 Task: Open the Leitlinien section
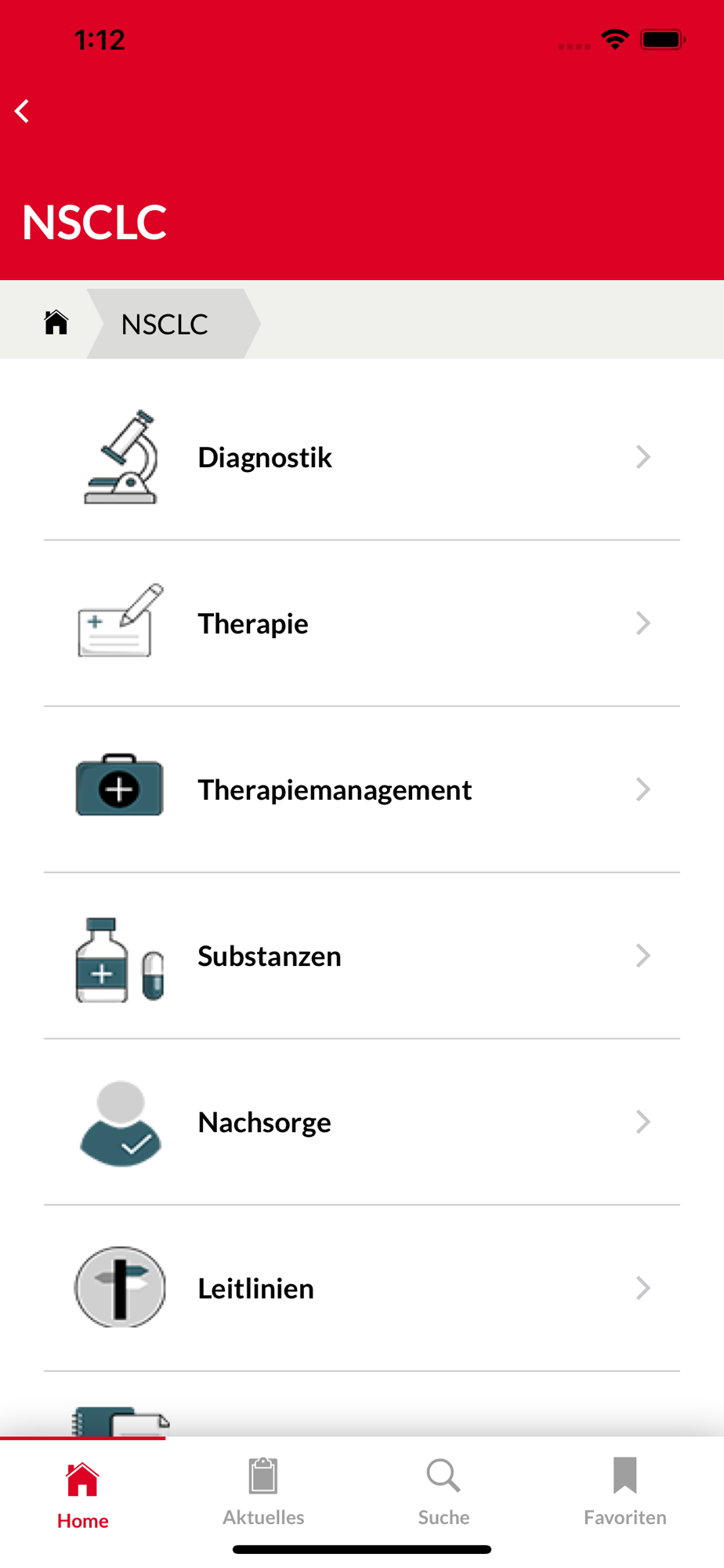[x=361, y=1288]
